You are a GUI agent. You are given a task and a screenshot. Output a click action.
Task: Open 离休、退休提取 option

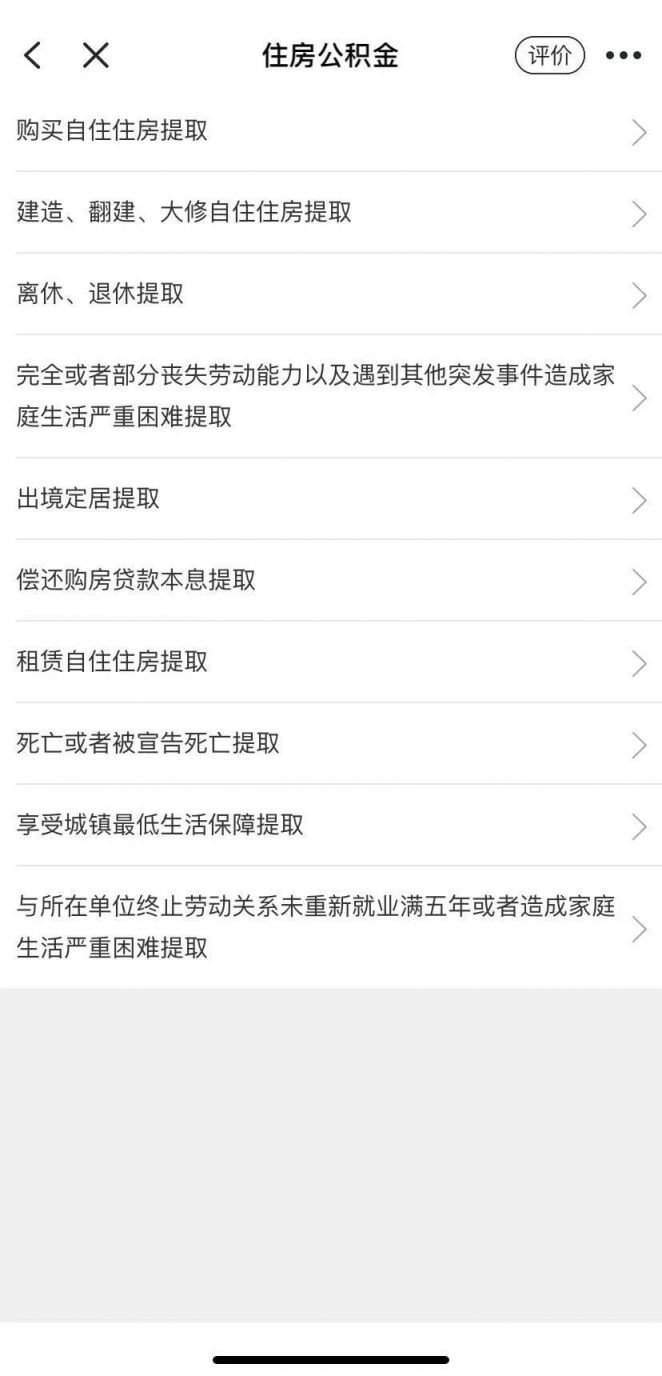[330, 295]
